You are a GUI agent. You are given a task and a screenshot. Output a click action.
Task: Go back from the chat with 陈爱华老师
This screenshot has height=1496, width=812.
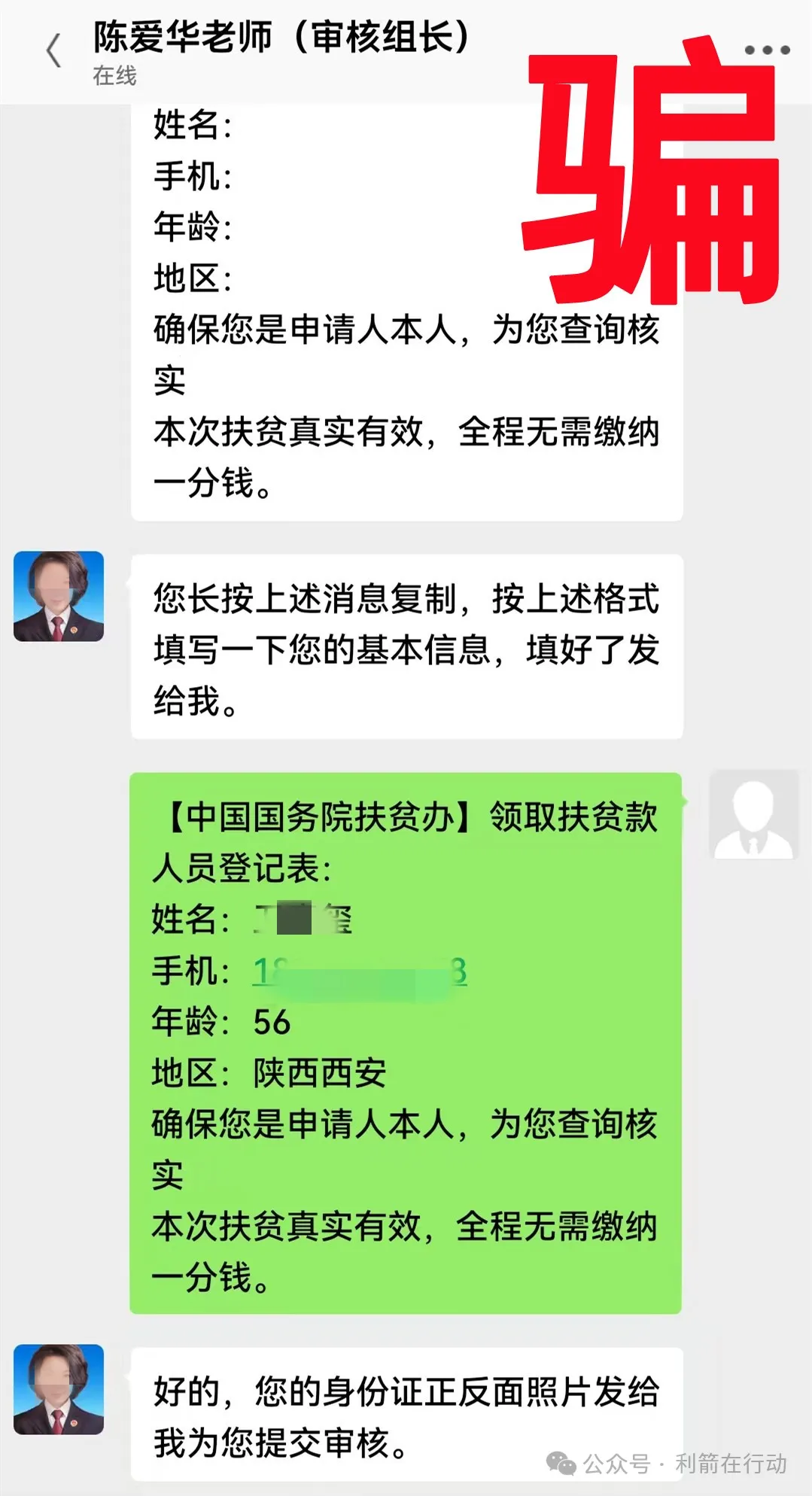pyautogui.click(x=53, y=51)
